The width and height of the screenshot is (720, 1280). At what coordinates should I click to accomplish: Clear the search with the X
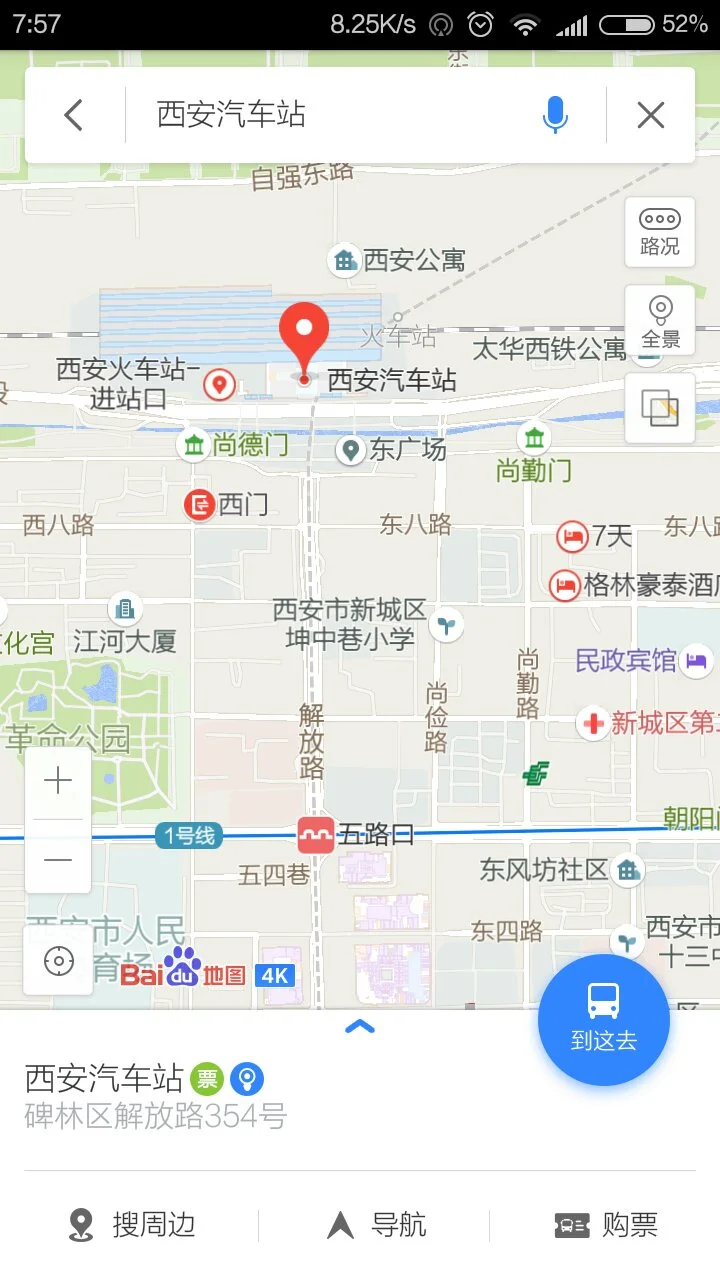[650, 114]
